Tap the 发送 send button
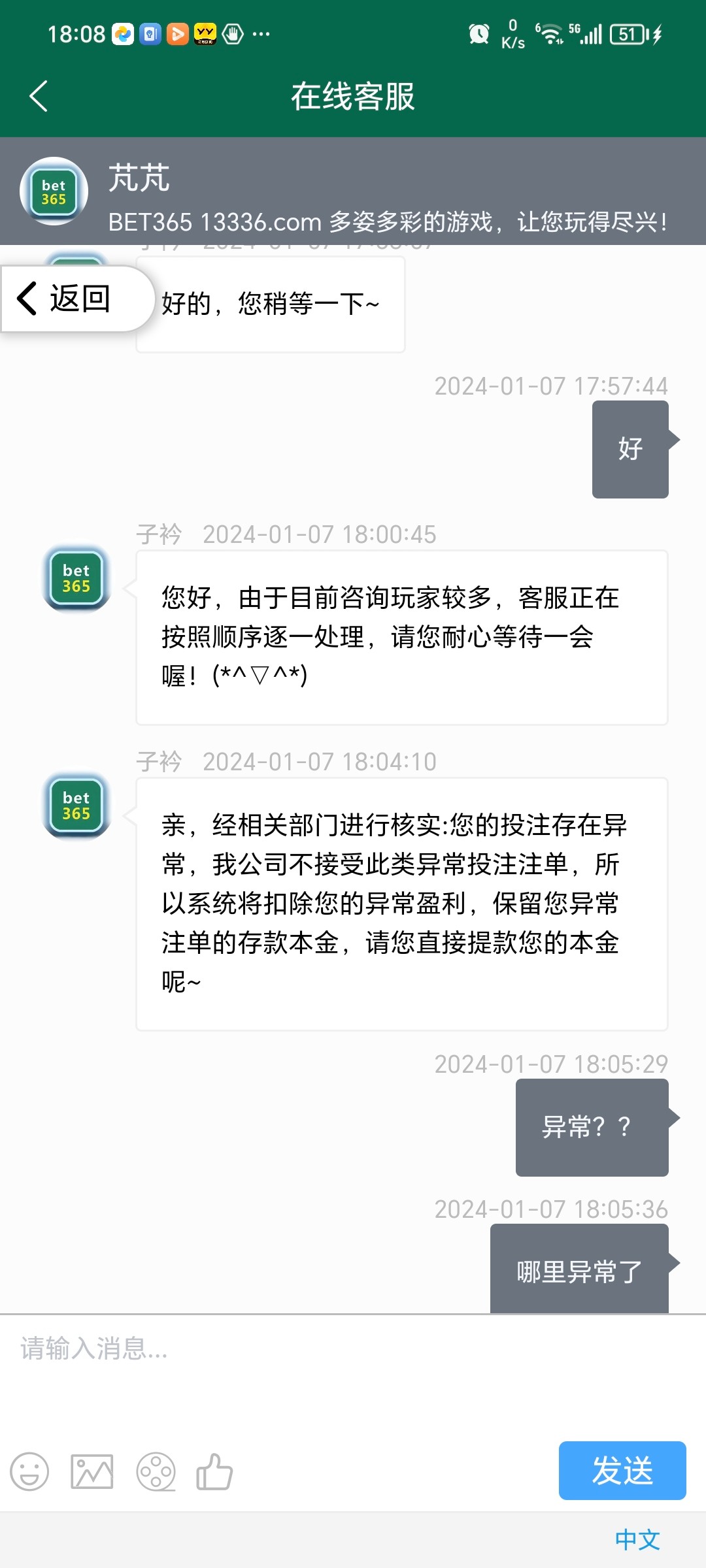The height and width of the screenshot is (1568, 706). point(622,1471)
